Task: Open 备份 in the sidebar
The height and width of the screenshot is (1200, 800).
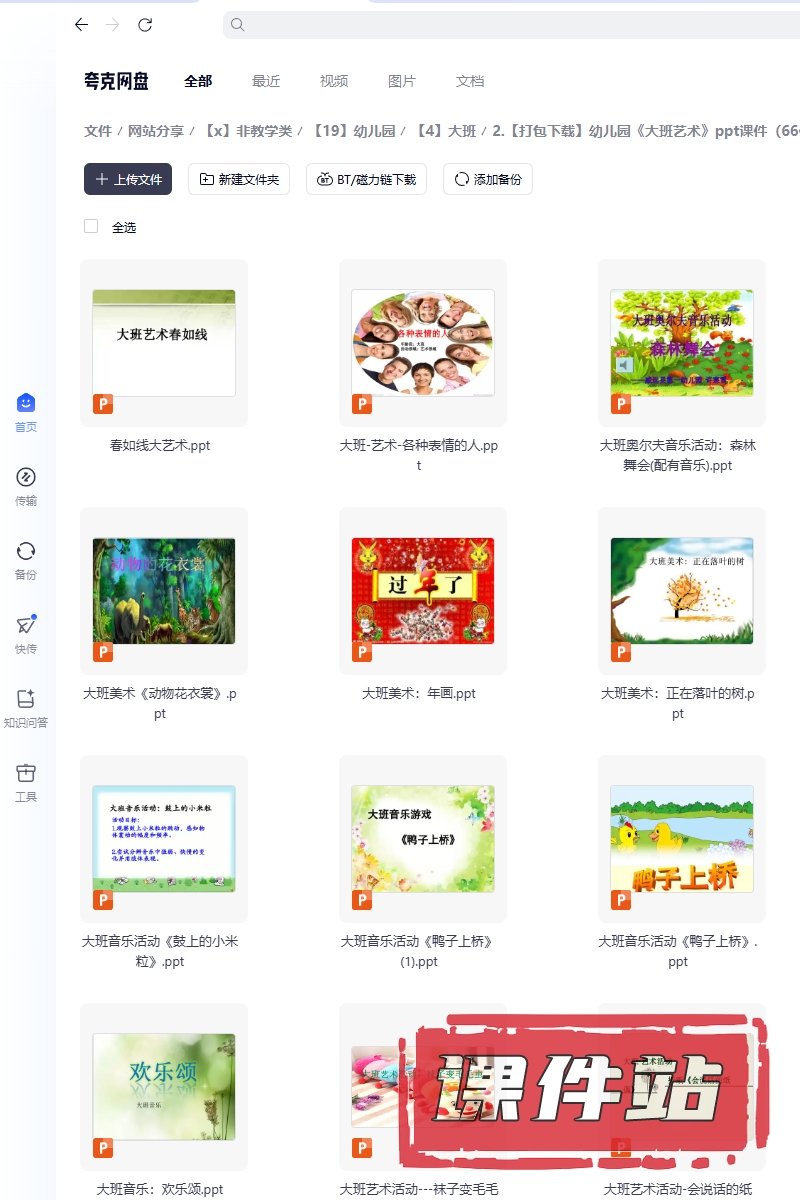Action: coord(26,559)
